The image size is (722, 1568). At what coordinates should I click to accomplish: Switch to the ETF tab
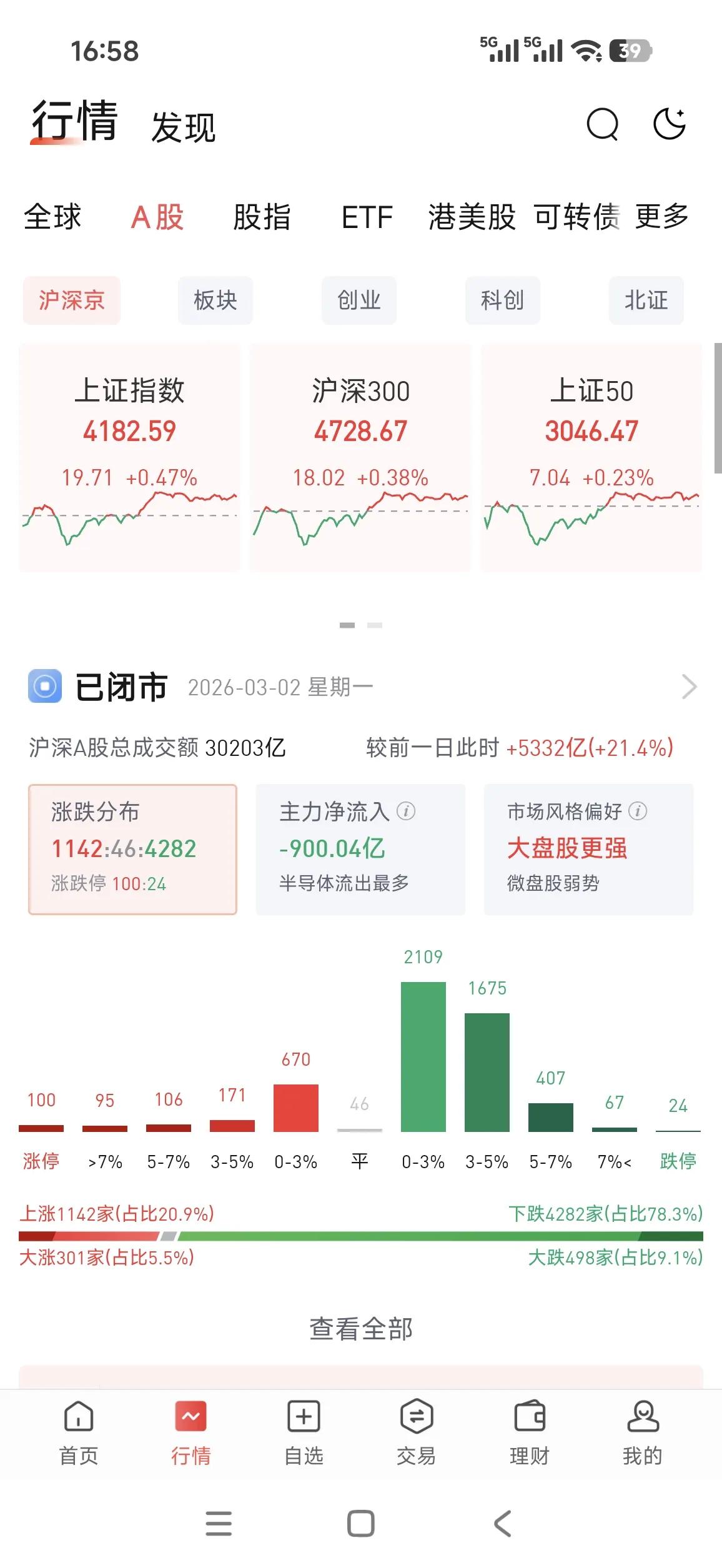[367, 217]
